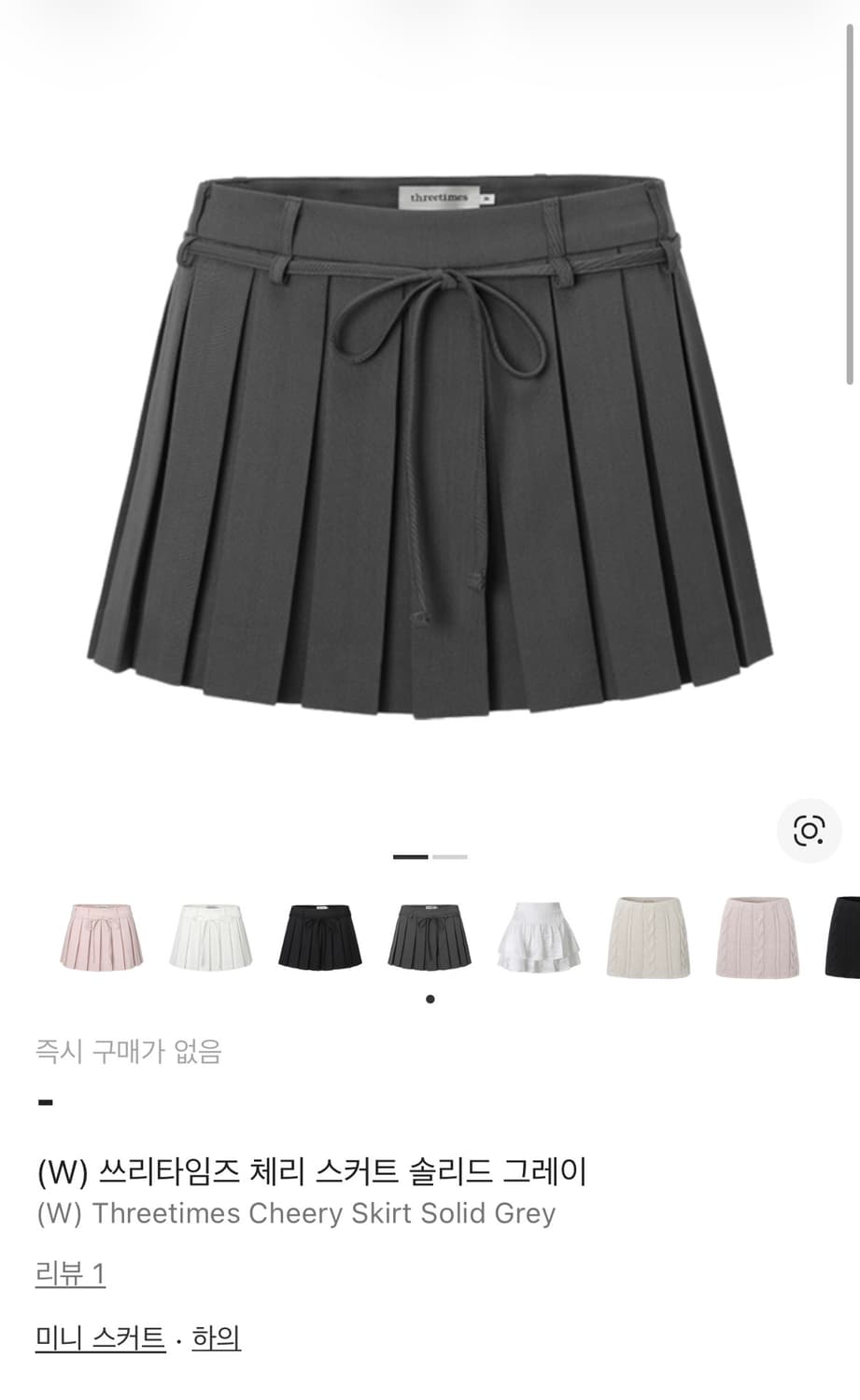
Task: Choose the black pleated skirt thumbnail
Action: tap(318, 938)
